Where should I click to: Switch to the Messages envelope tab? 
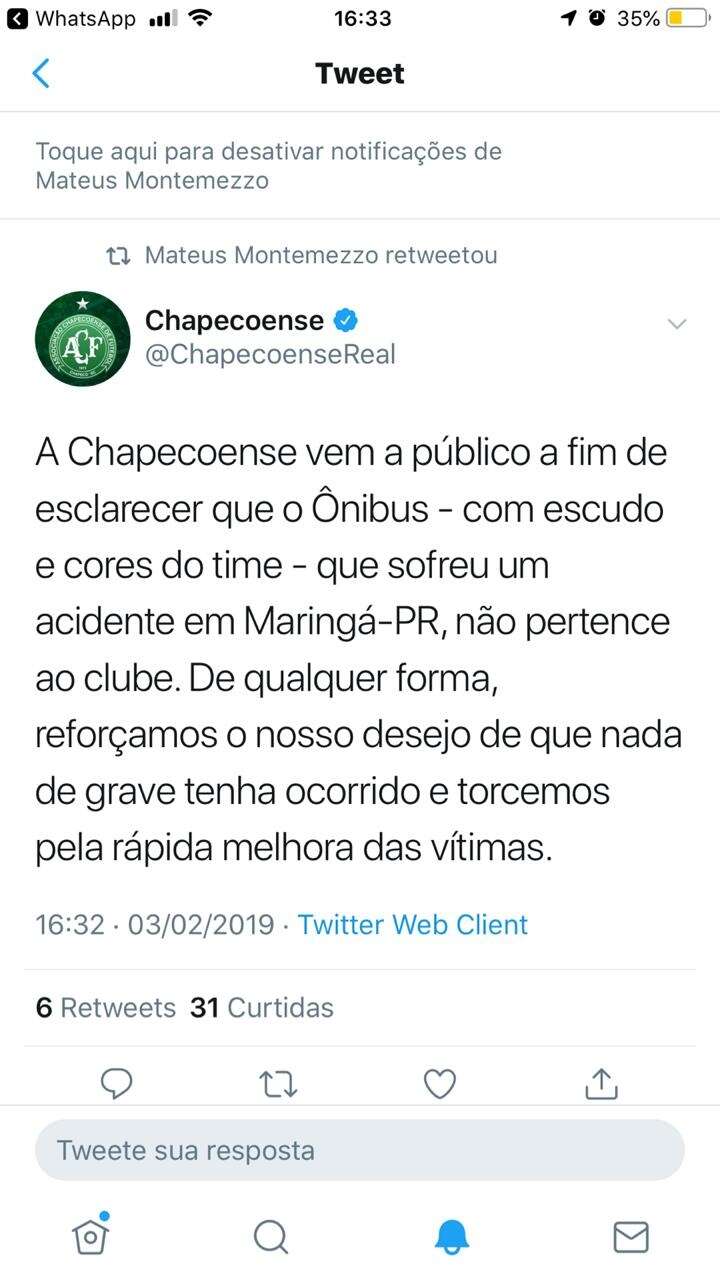coord(630,1237)
